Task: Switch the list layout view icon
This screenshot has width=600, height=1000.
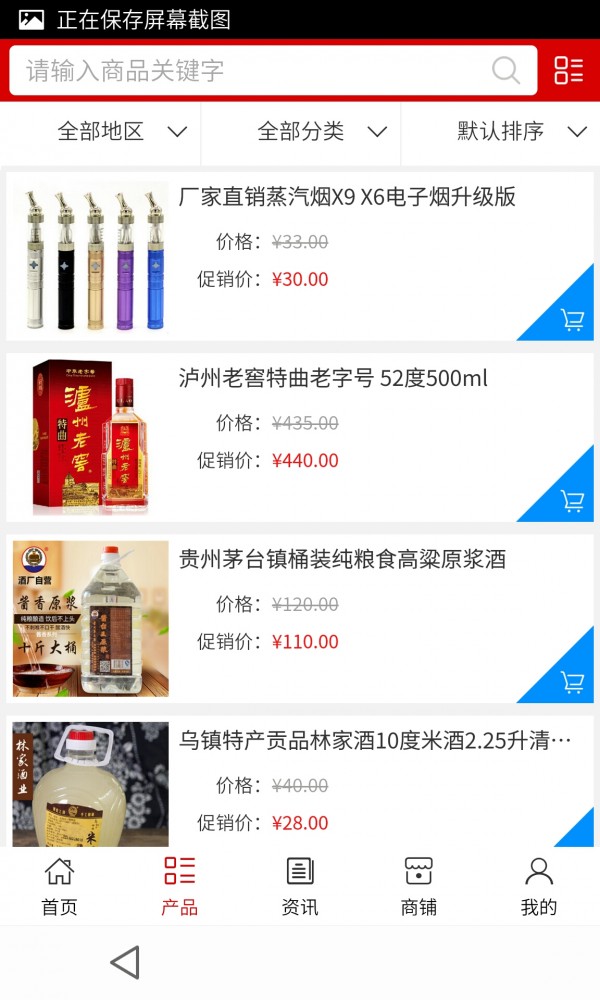Action: pos(568,71)
